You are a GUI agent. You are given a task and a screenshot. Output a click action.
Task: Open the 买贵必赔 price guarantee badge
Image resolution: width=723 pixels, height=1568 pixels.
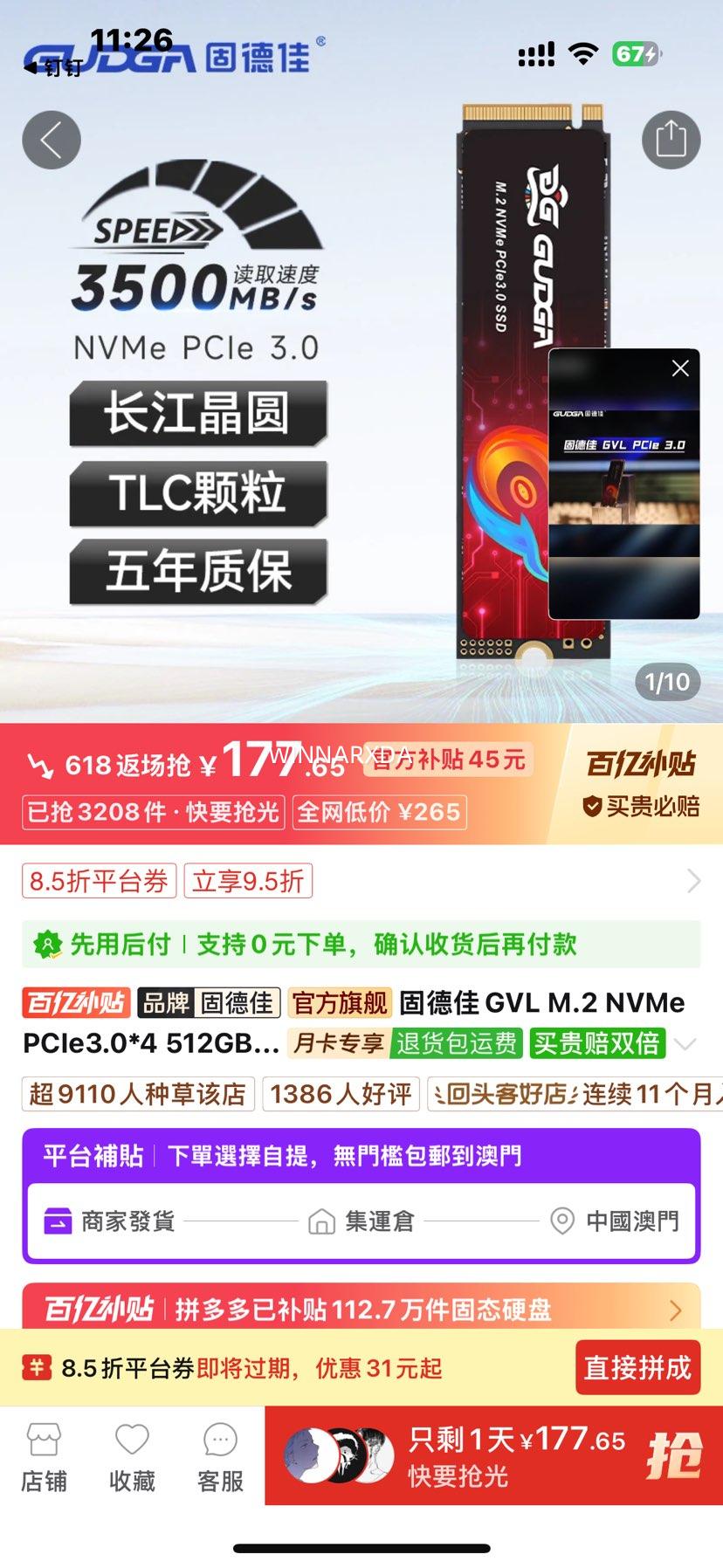click(642, 806)
